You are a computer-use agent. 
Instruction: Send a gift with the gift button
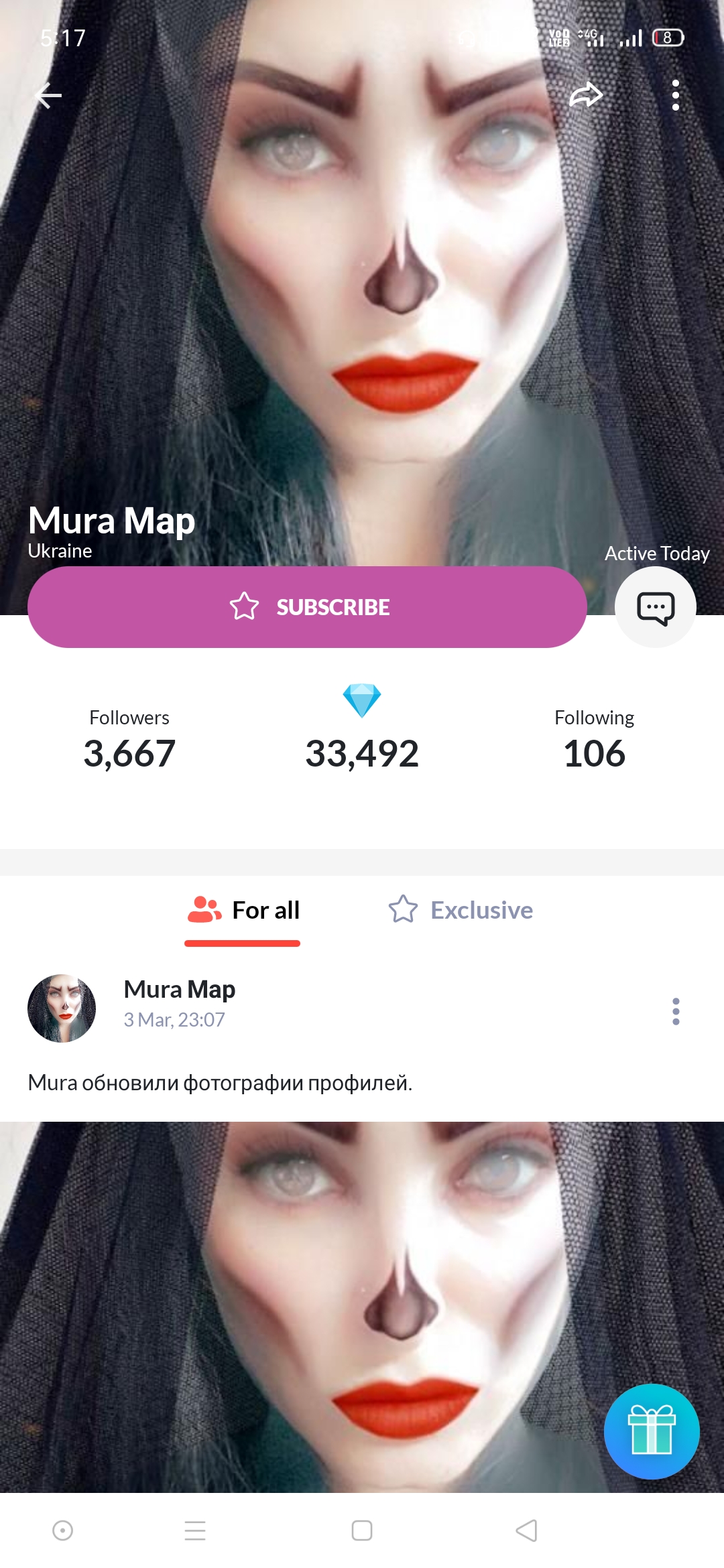tap(652, 1431)
